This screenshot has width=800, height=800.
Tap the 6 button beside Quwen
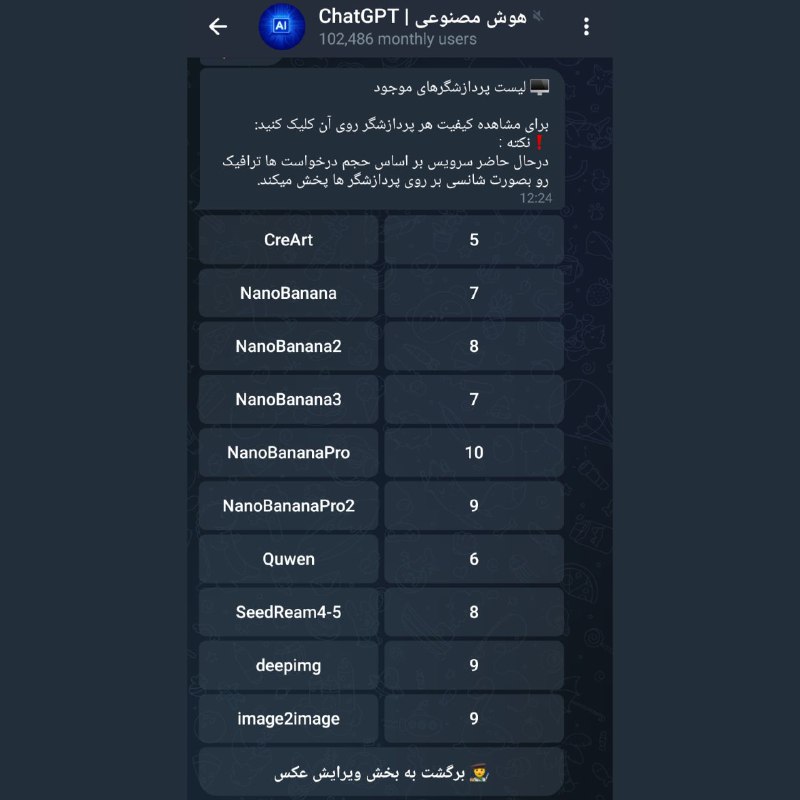tap(474, 559)
